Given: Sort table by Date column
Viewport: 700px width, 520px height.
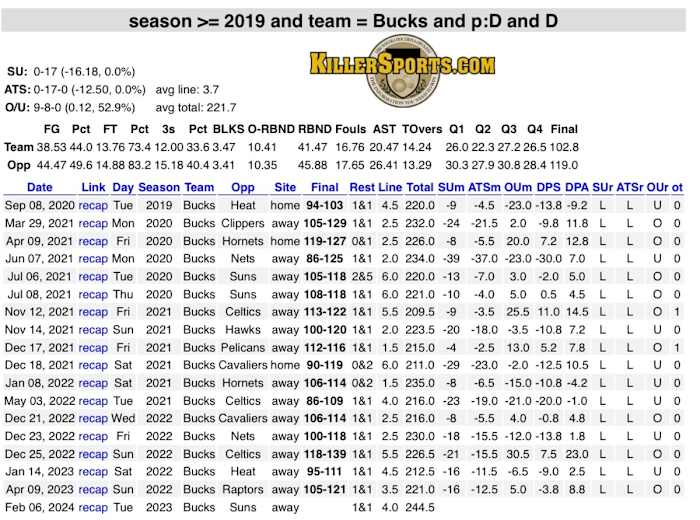Looking at the screenshot, I should point(40,187).
